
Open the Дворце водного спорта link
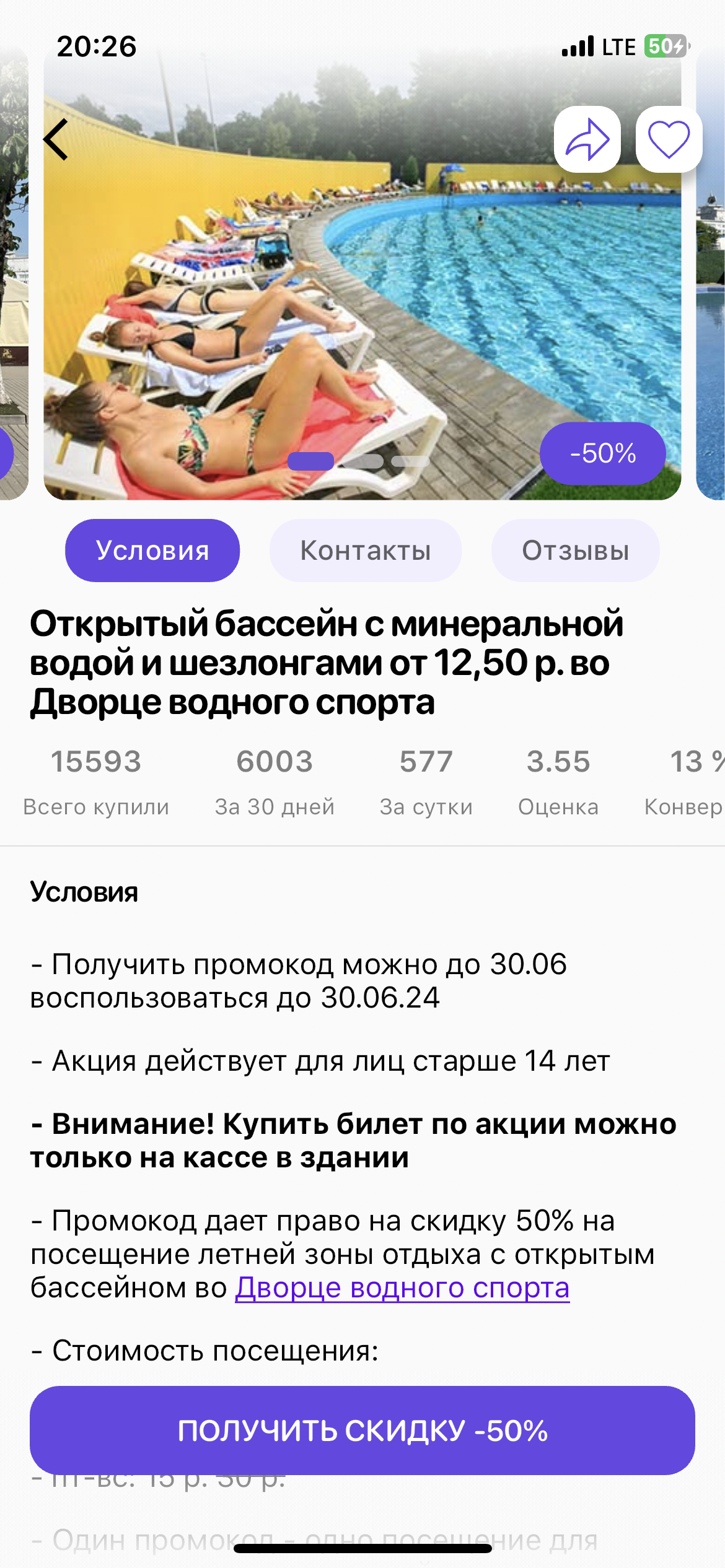click(x=402, y=1288)
